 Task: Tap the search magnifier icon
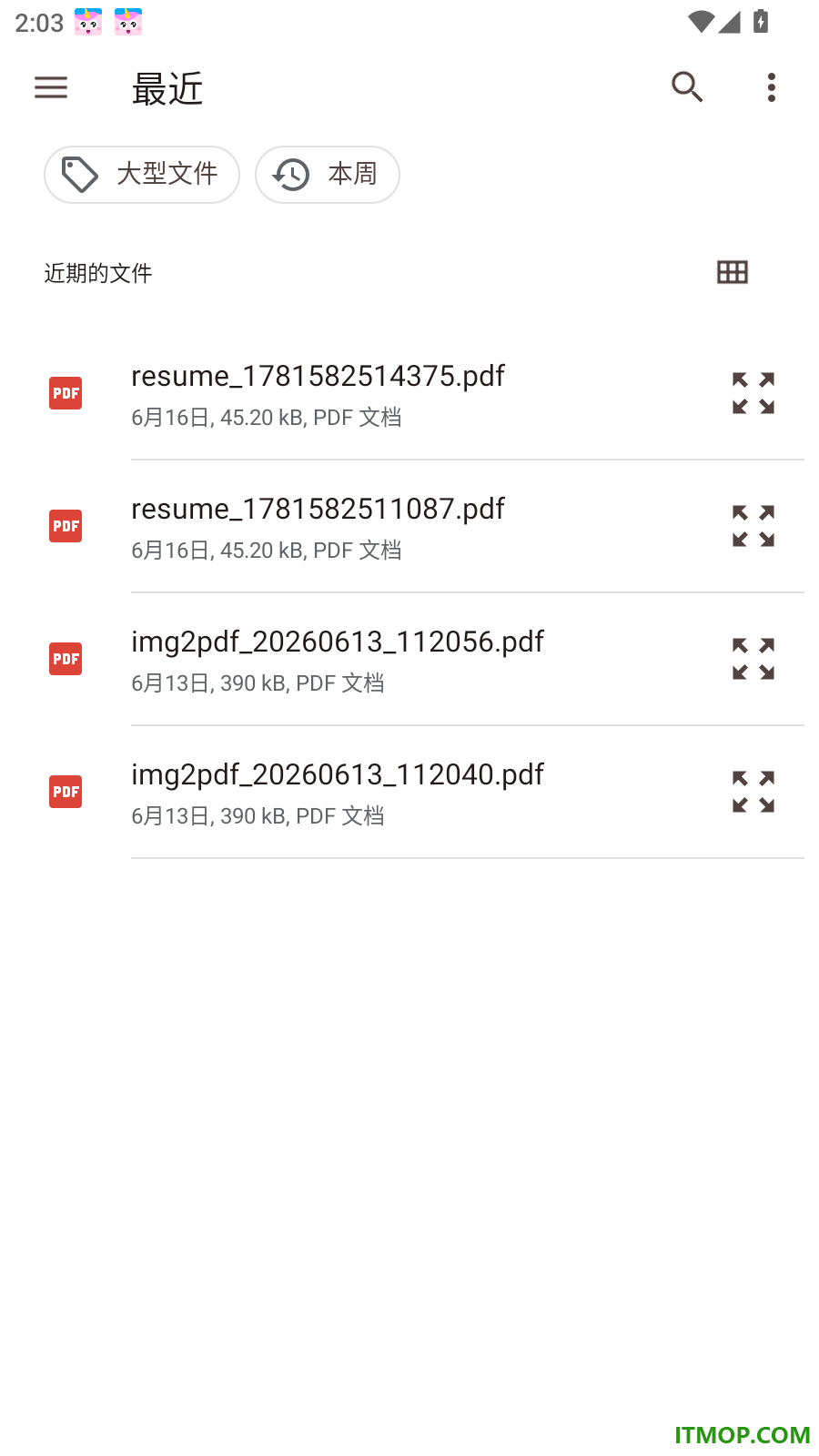point(687,87)
